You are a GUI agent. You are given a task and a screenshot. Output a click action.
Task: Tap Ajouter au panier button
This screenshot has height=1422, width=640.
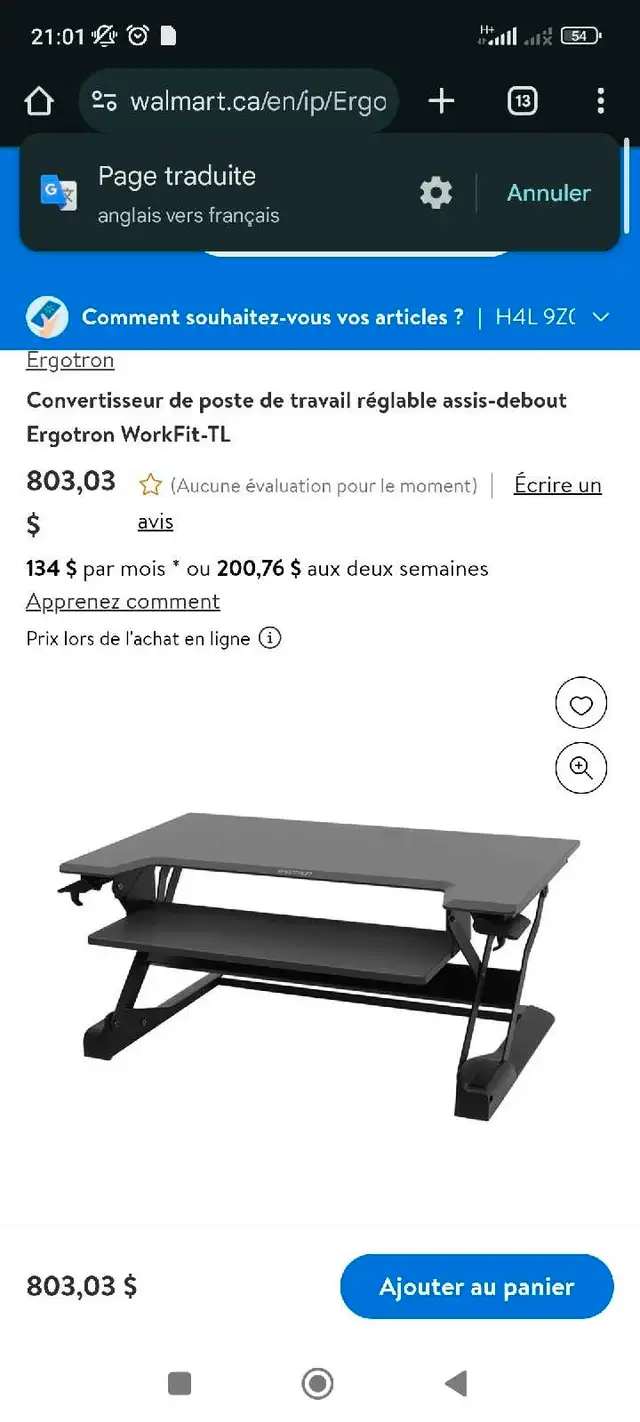[x=477, y=1286]
